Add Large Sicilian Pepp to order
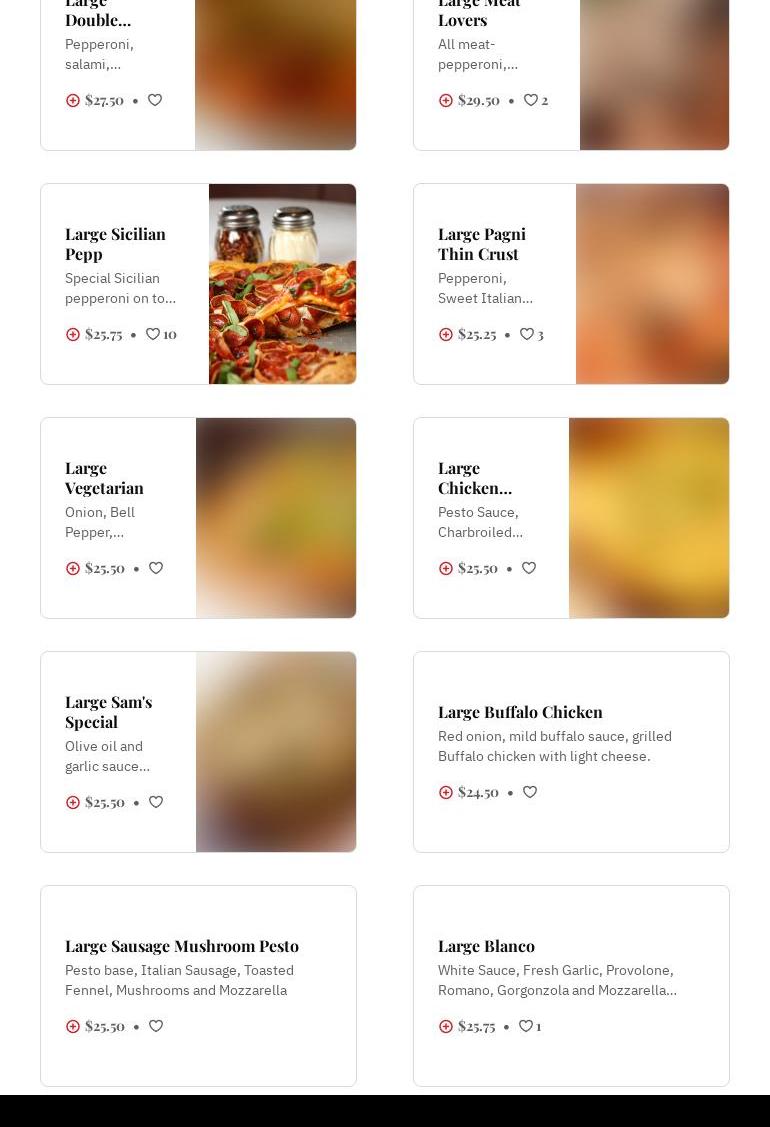 [x=73, y=334]
